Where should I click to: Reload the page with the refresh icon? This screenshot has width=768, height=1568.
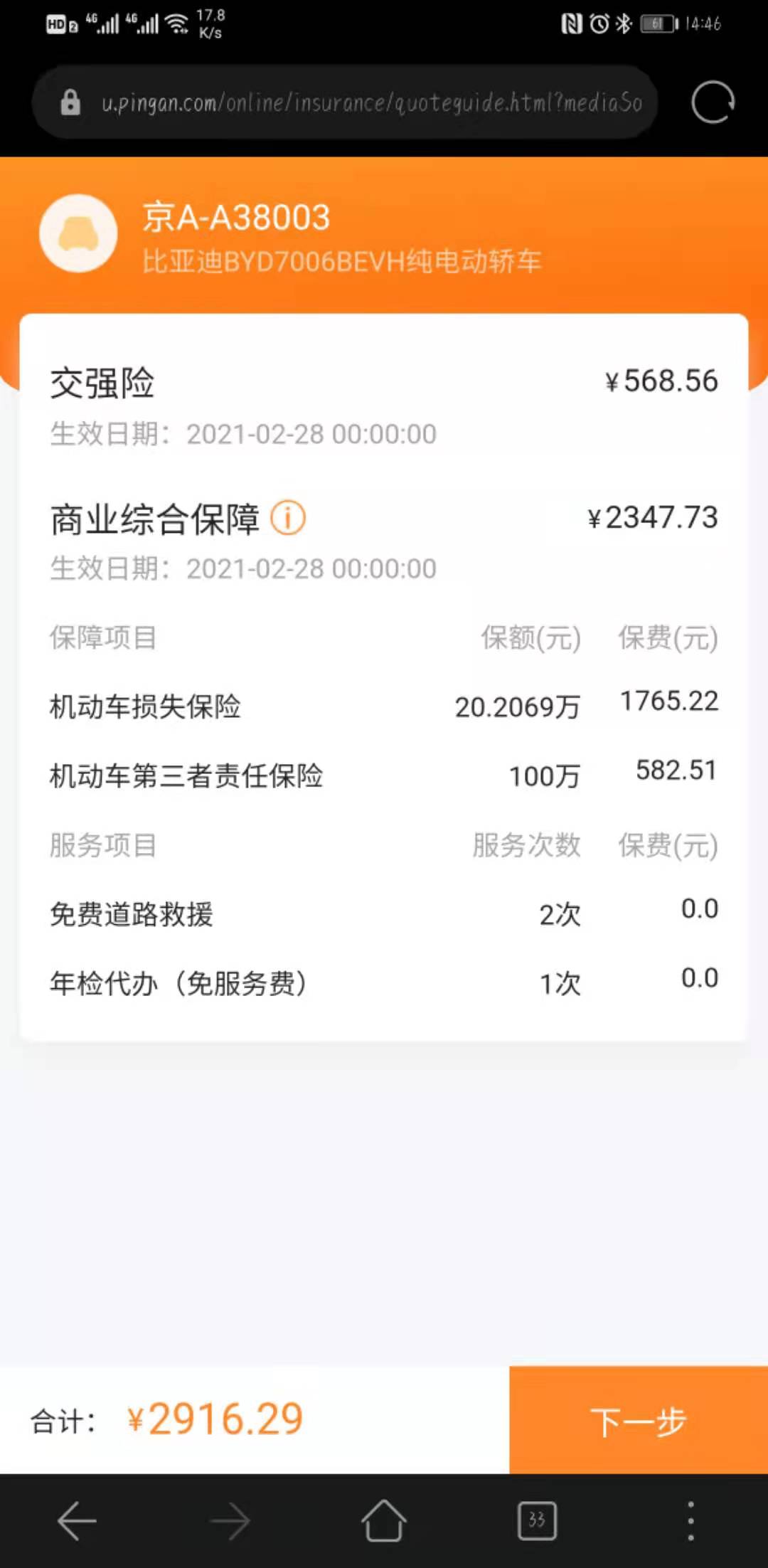[713, 102]
